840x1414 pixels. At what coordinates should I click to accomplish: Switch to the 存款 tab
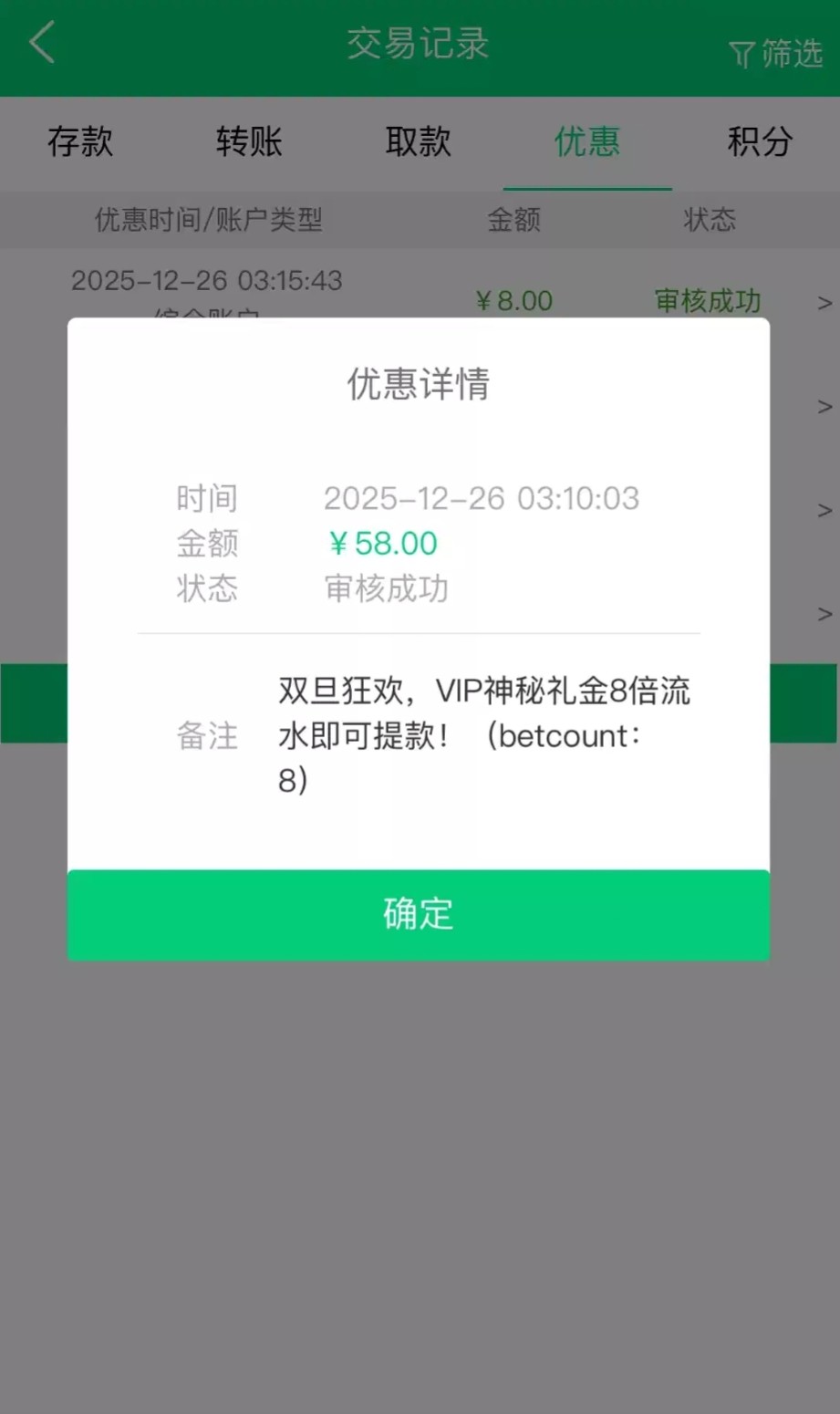(x=80, y=142)
